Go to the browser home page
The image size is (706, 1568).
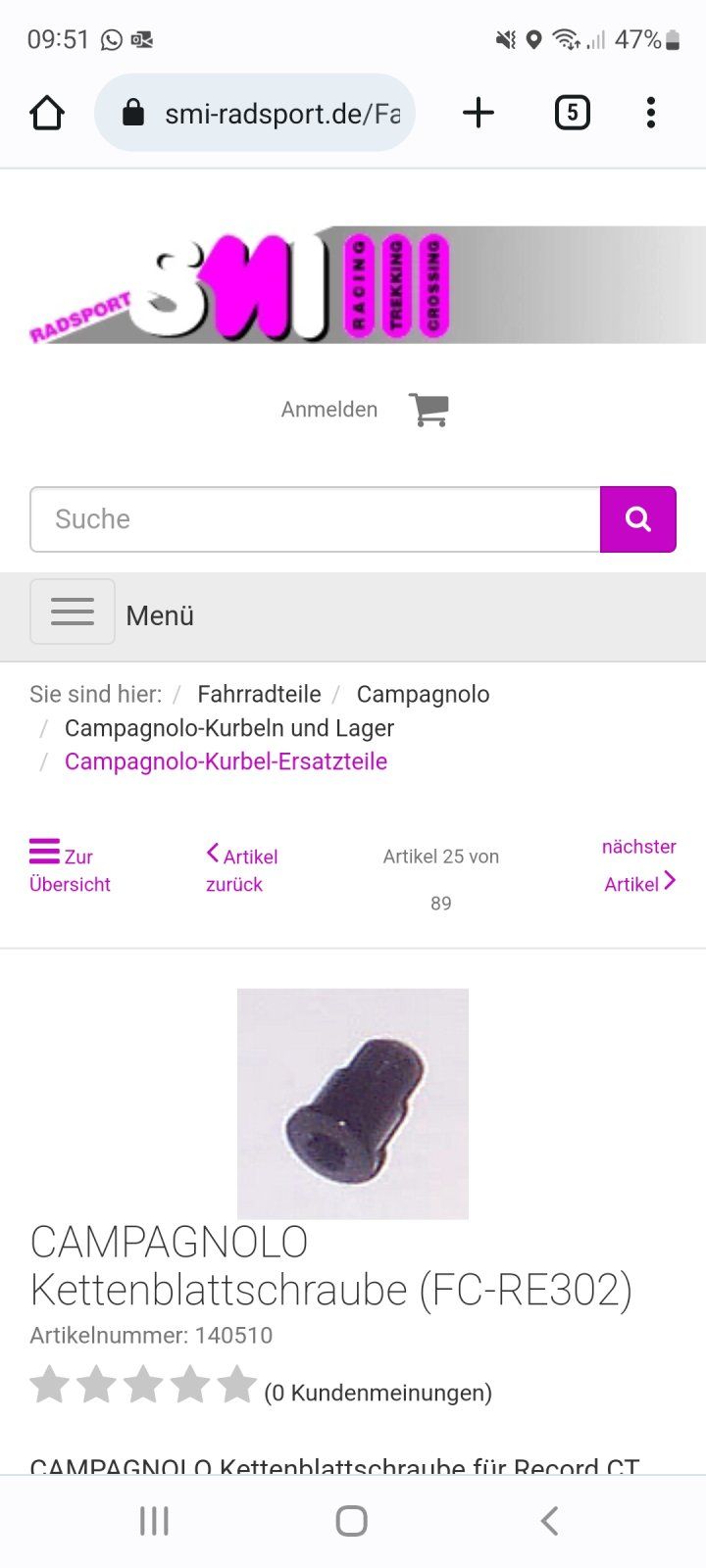coord(47,114)
